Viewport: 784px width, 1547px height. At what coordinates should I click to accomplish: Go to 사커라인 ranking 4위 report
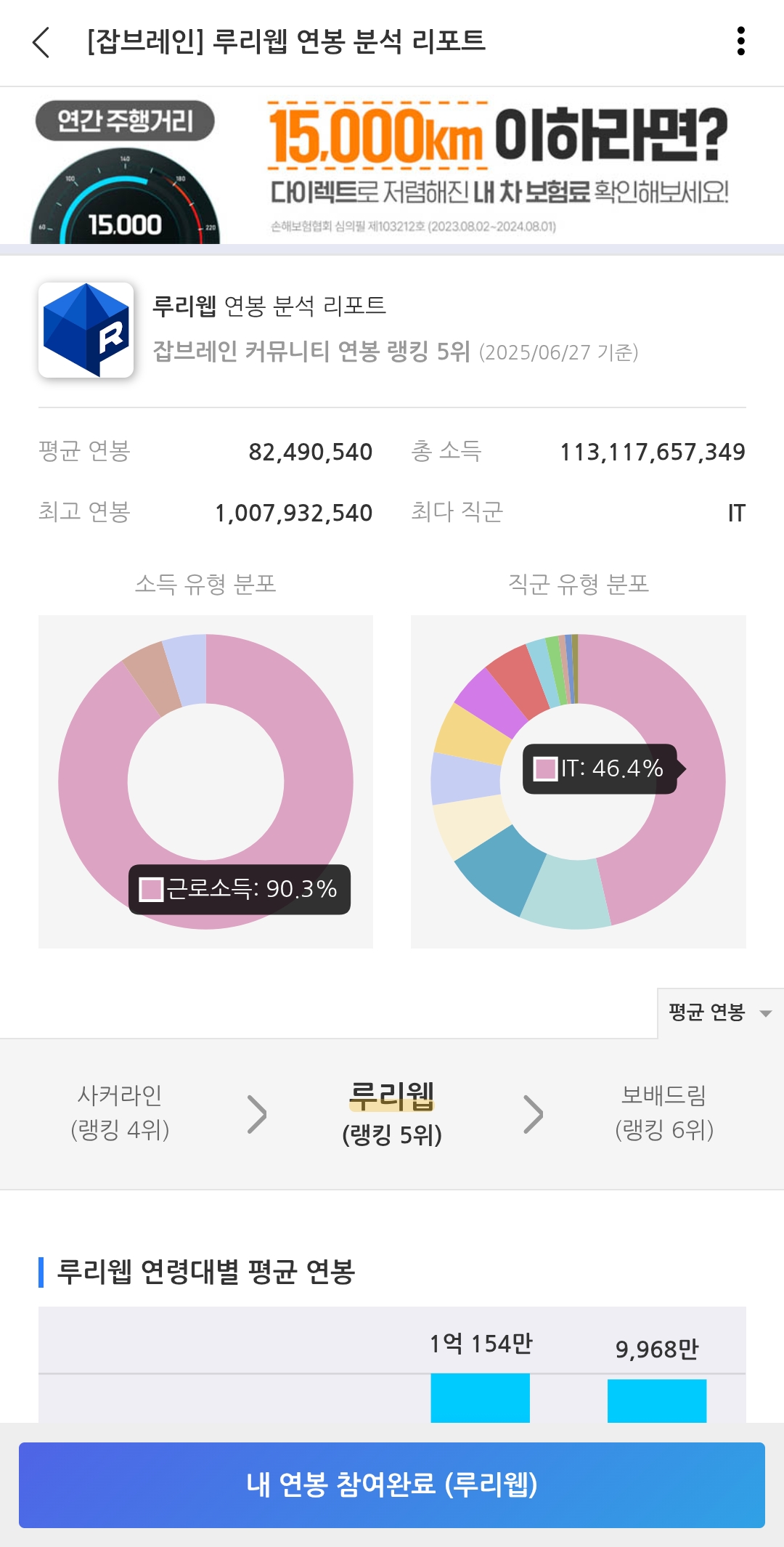[121, 1112]
